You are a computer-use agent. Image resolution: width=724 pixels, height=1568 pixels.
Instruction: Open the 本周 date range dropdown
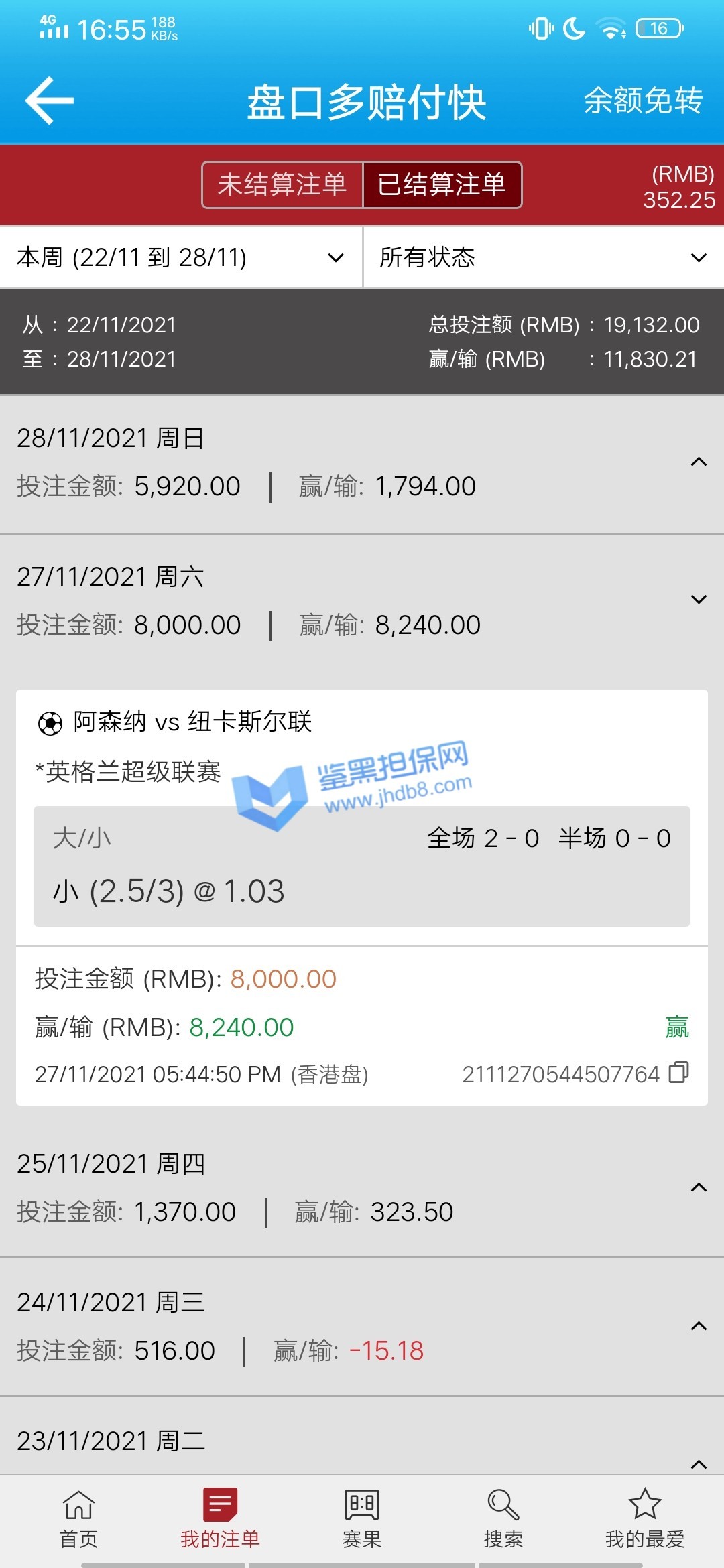click(181, 258)
